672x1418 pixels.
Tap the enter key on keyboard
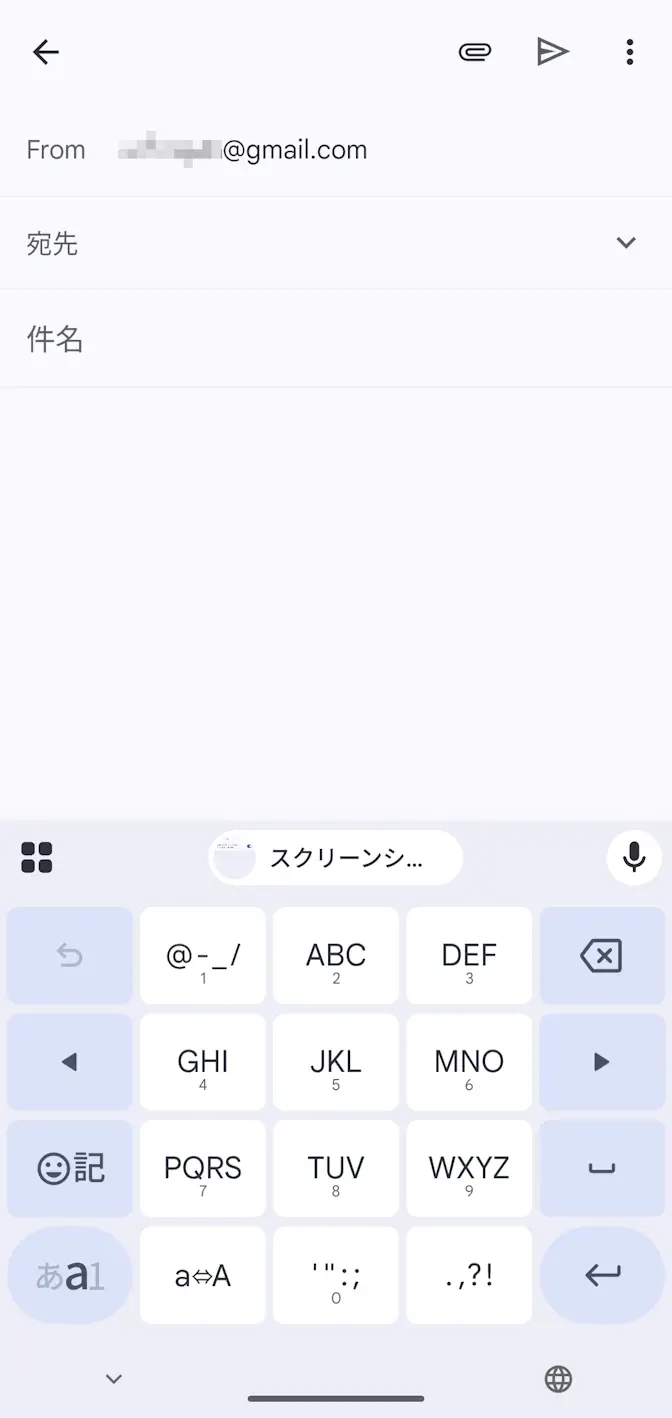(602, 1275)
